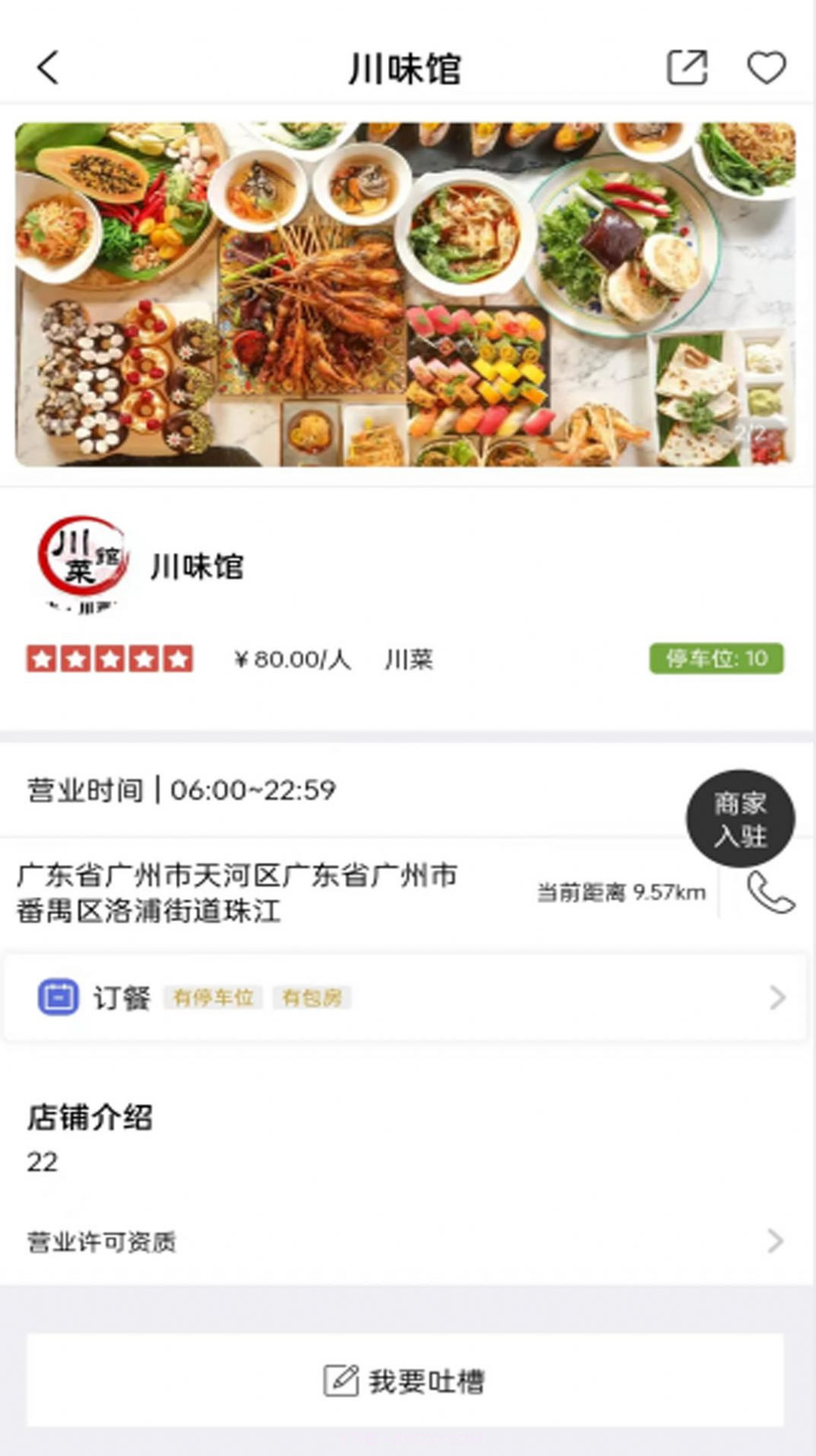Tap the 川菜馆 circular restaurant logo

tap(84, 562)
